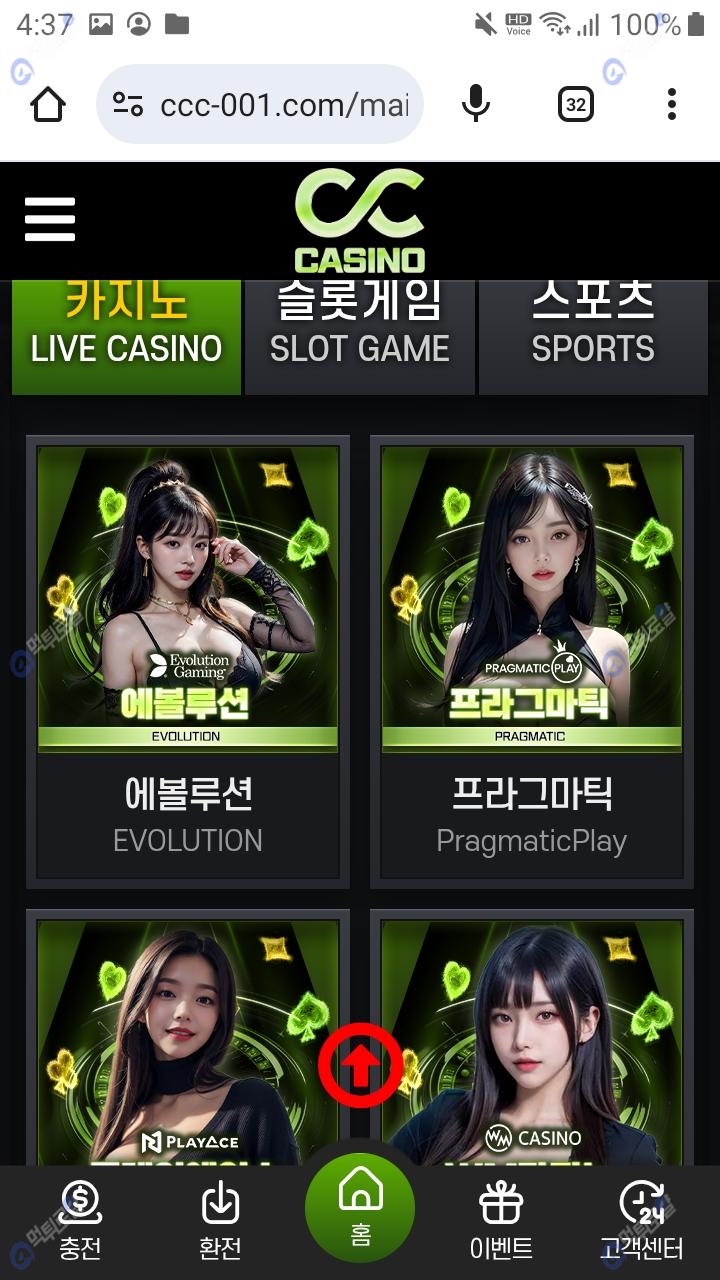Open the browser tab switcher showing 32
Image resolution: width=720 pixels, height=1280 pixels.
575,104
